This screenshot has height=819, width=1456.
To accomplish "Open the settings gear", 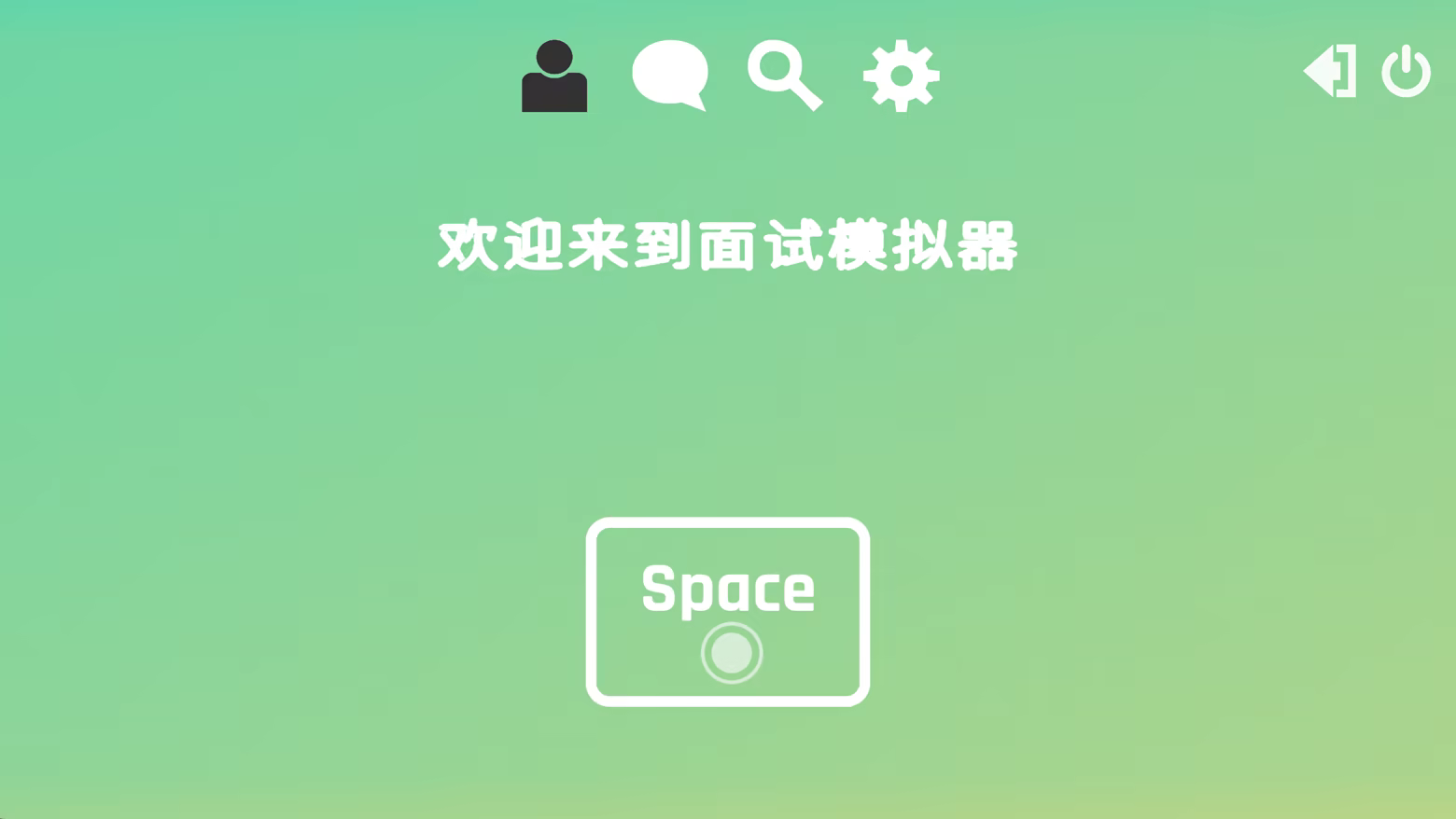I will click(901, 76).
